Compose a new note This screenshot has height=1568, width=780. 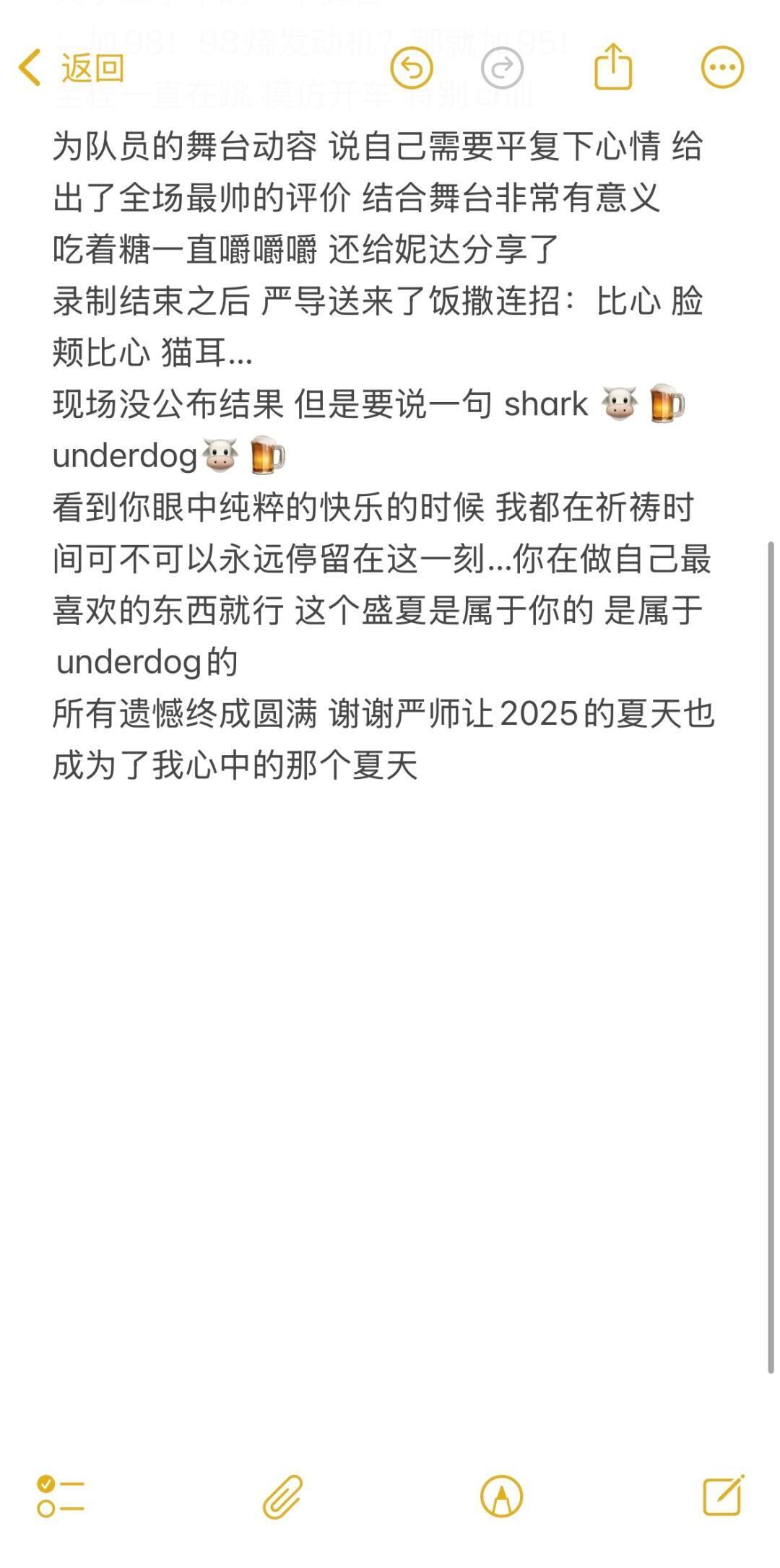[x=724, y=1494]
